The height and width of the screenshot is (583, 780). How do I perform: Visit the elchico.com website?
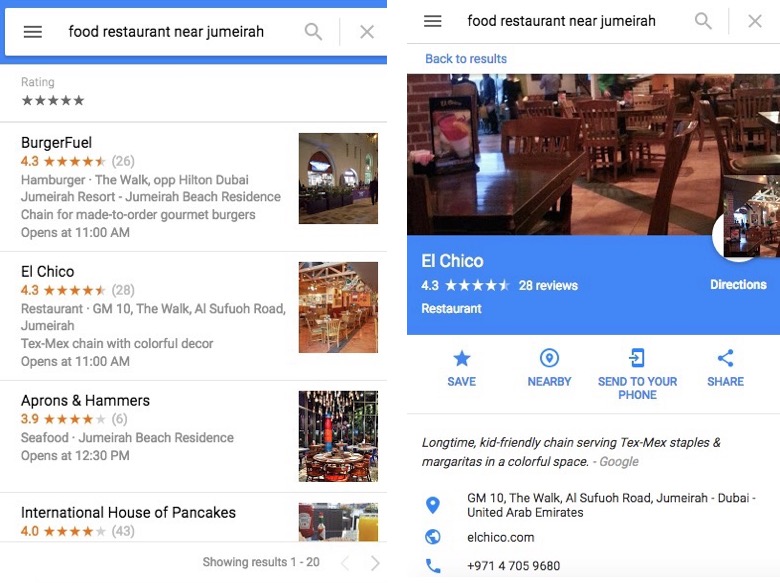(501, 537)
